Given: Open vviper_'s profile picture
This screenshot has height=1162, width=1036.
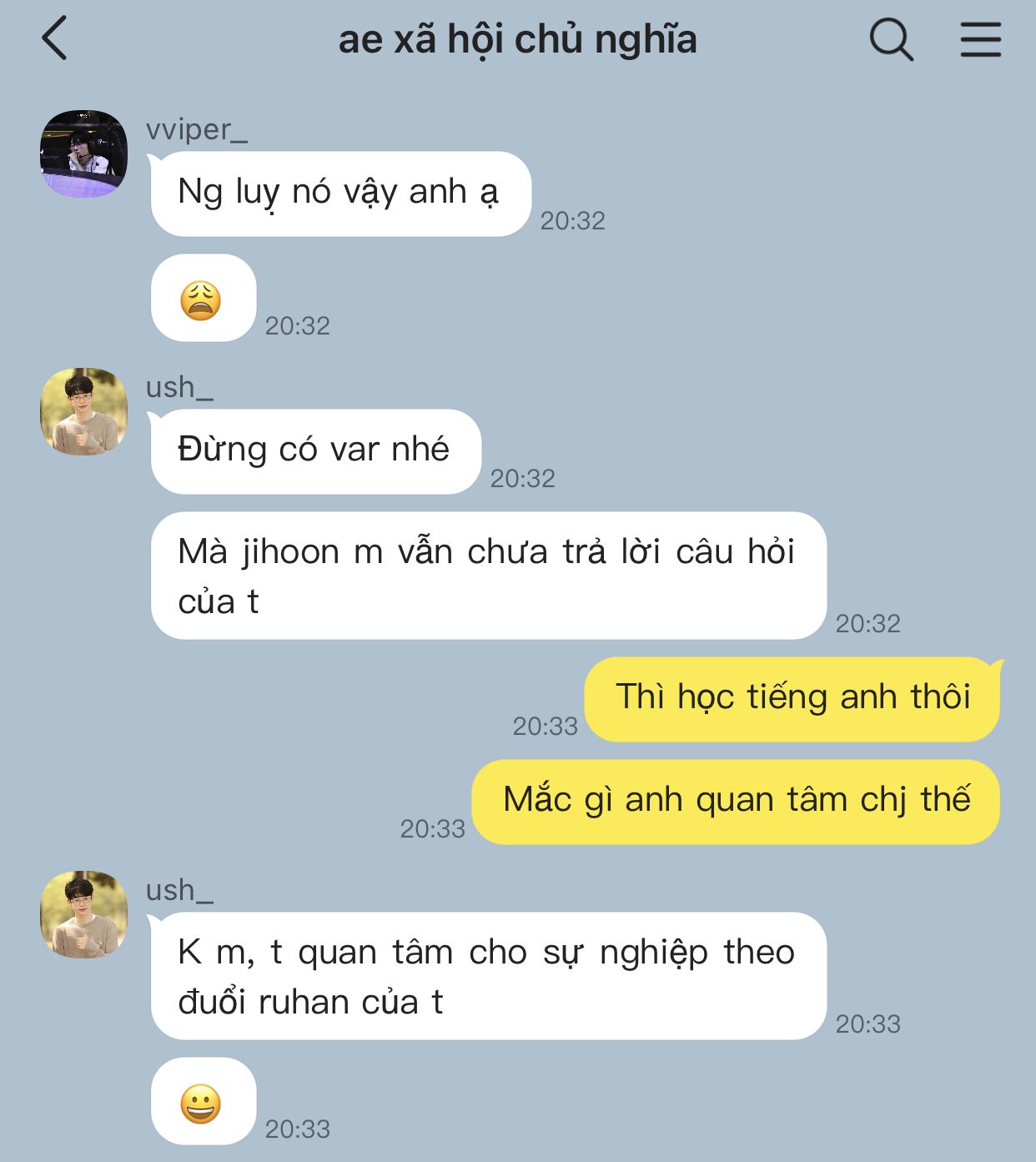Looking at the screenshot, I should (x=83, y=153).
